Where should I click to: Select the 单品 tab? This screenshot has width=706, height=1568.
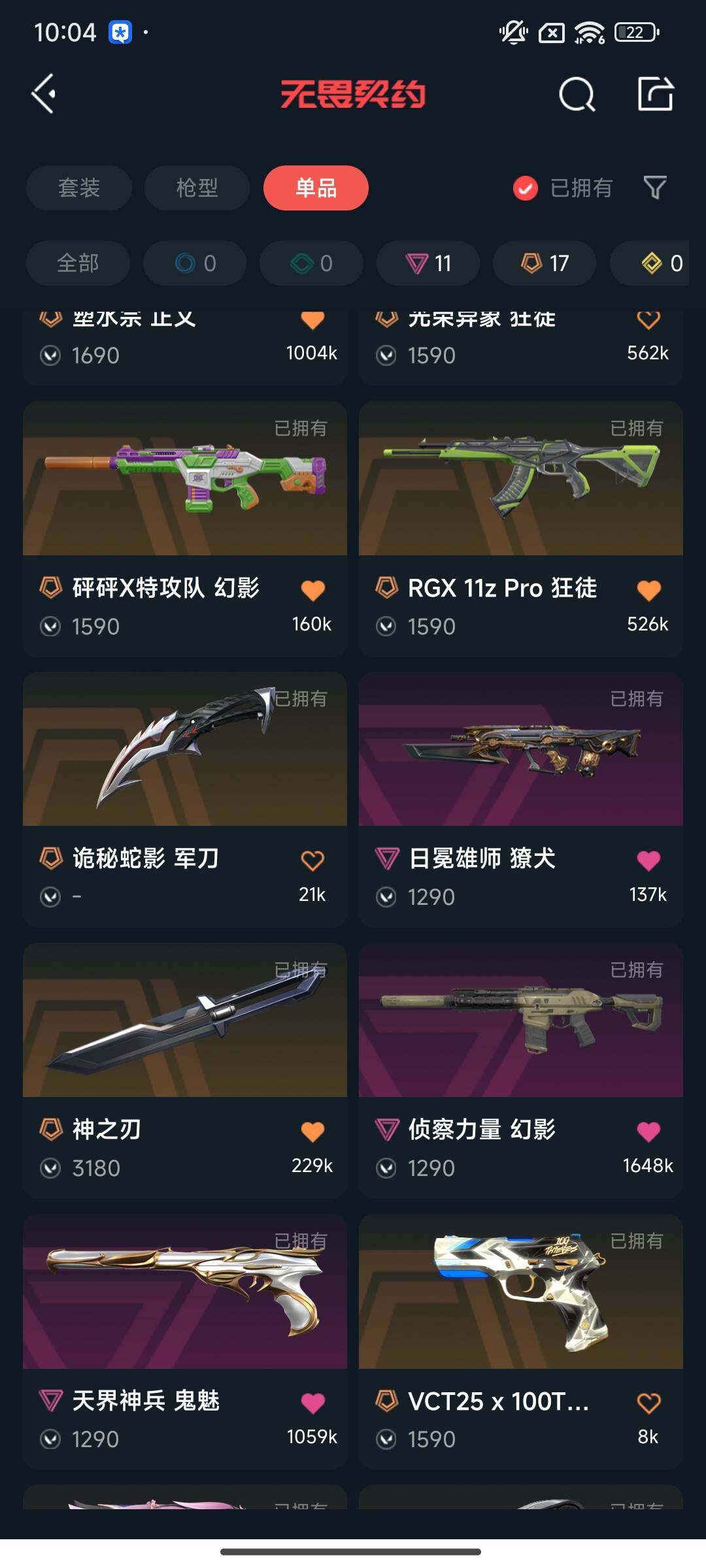(x=316, y=188)
